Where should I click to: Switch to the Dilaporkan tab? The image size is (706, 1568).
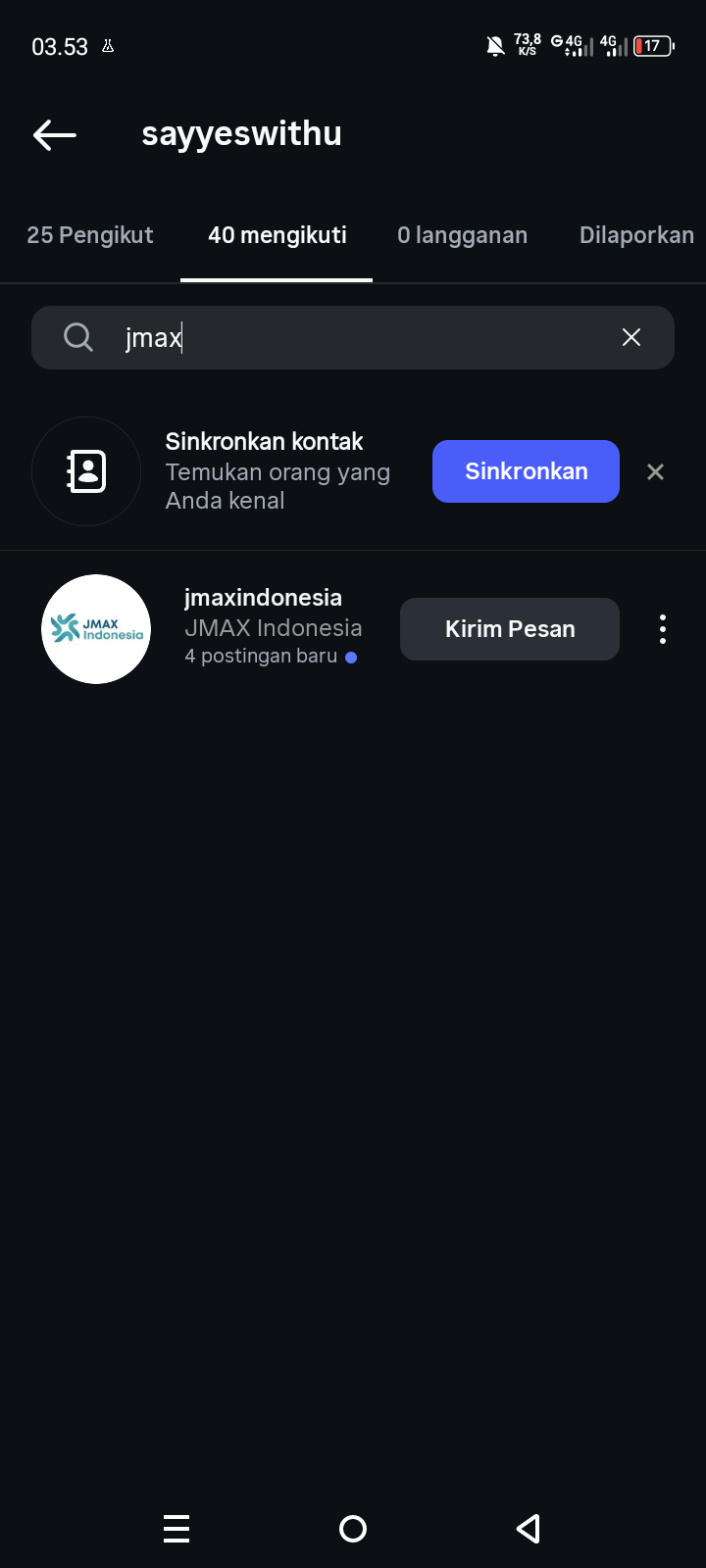tap(636, 235)
